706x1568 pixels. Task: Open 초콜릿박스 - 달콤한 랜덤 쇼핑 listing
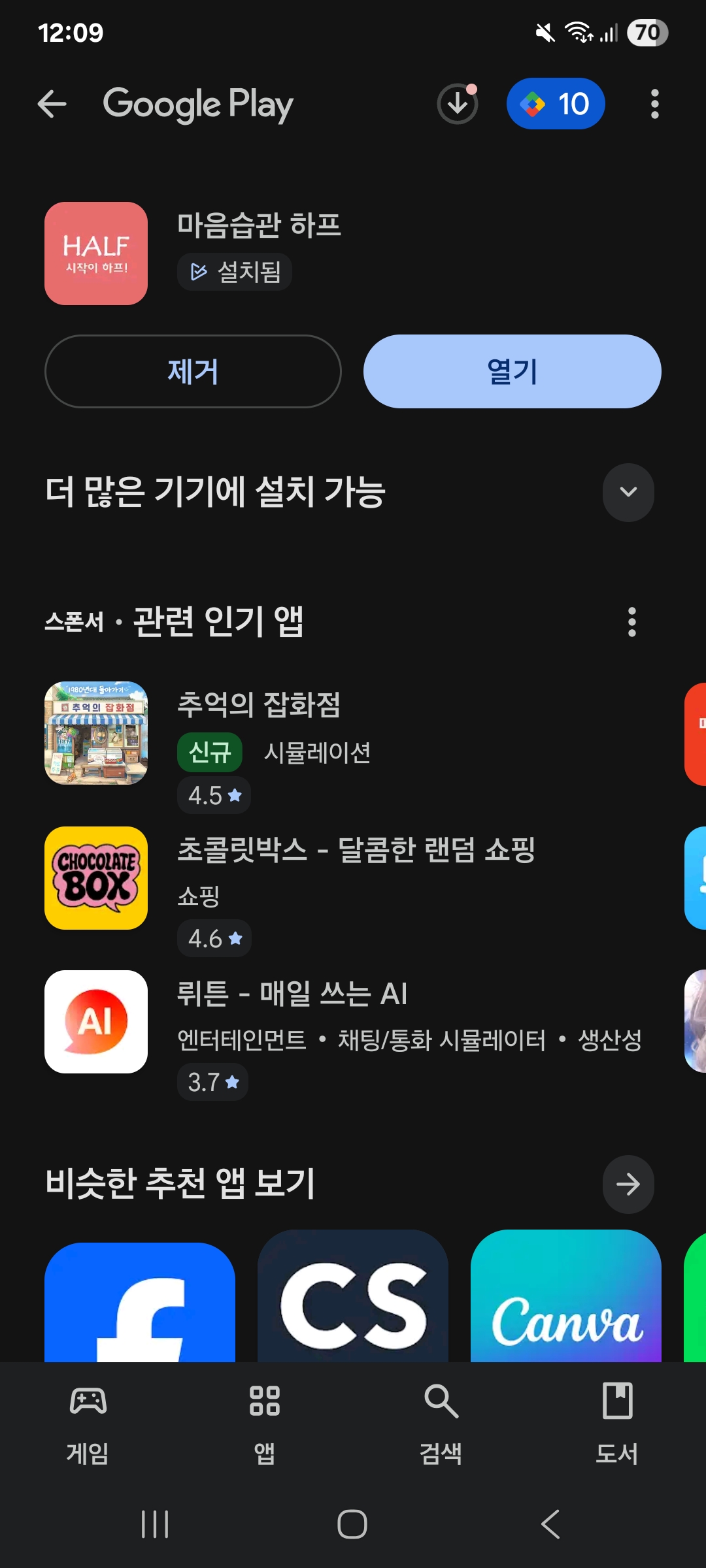pyautogui.click(x=356, y=851)
